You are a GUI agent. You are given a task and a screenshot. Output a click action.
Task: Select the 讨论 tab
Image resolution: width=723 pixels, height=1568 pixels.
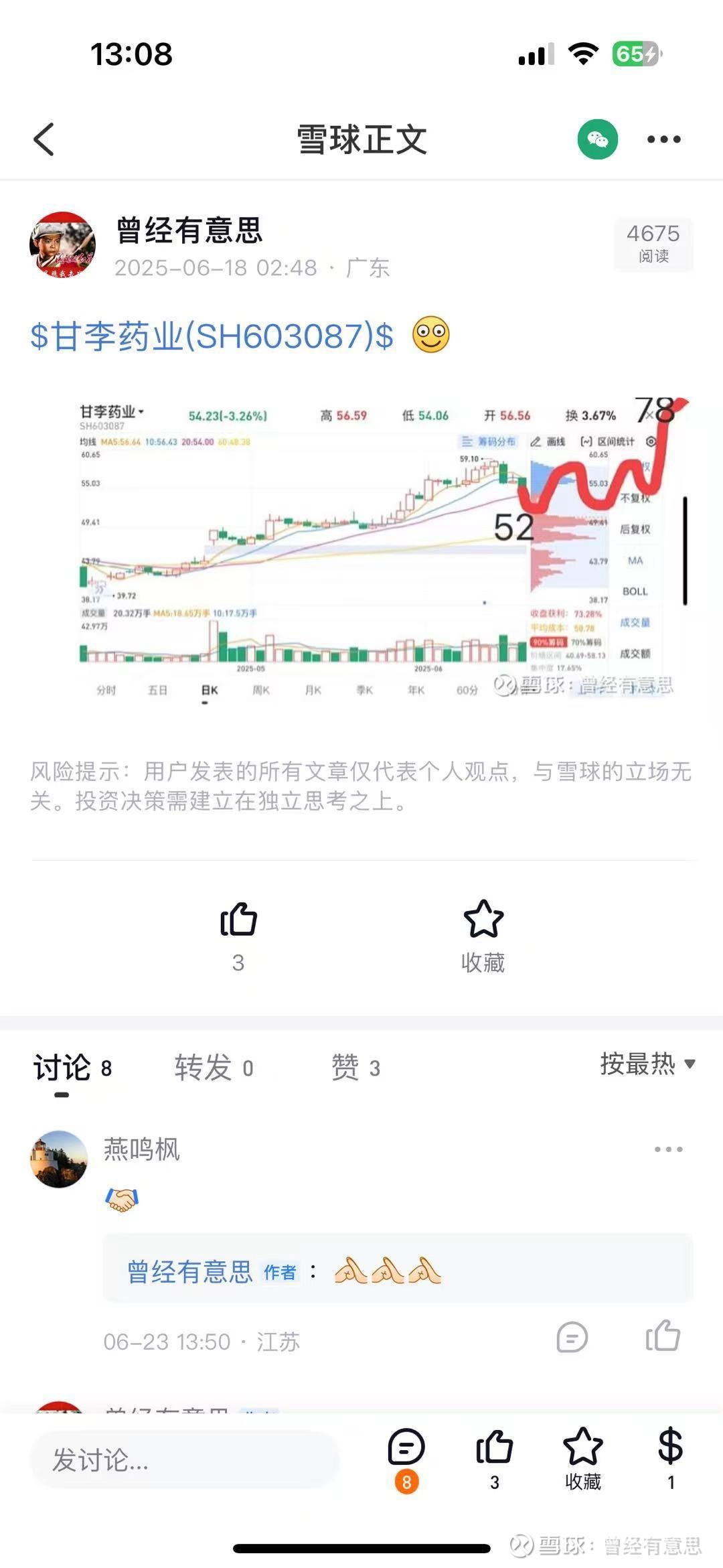tap(72, 1068)
